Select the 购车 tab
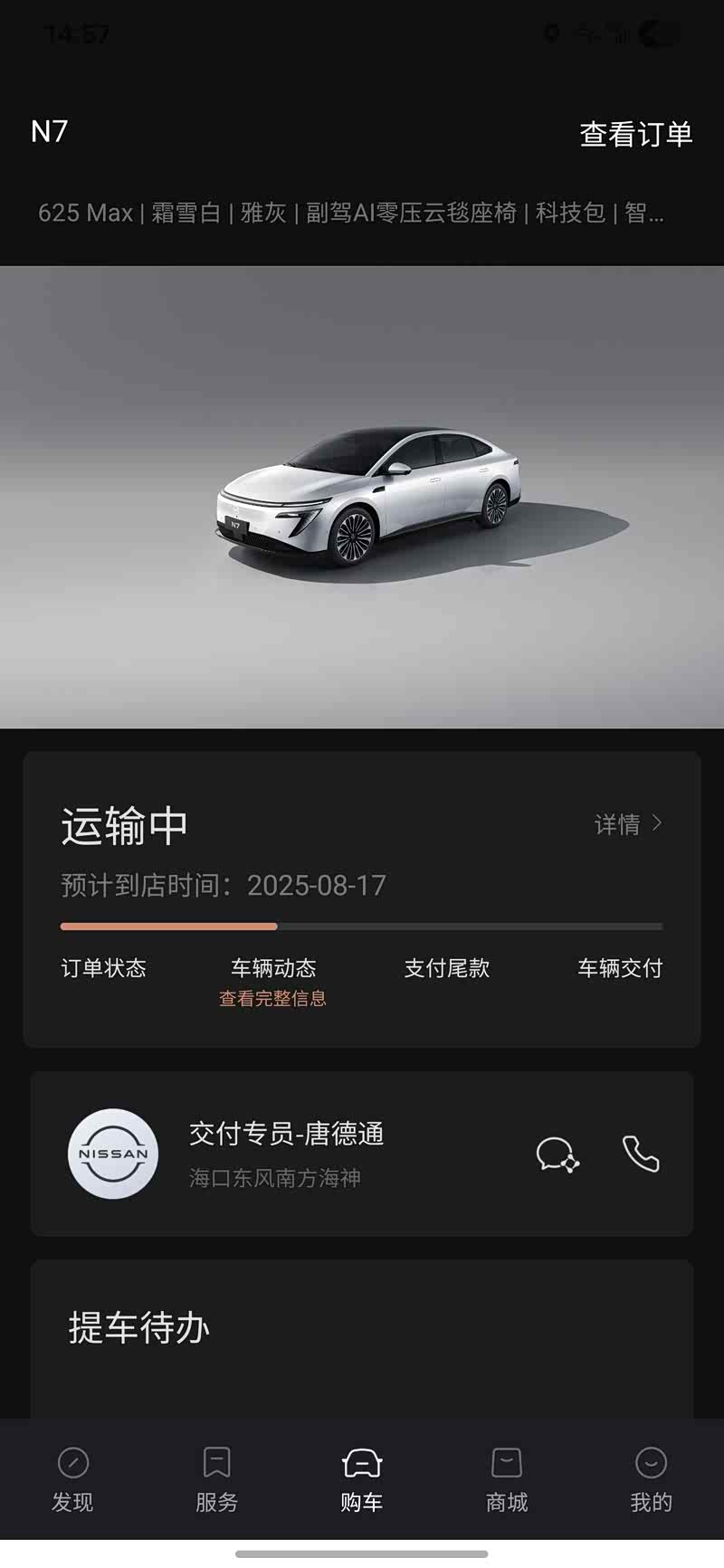 [x=362, y=1480]
